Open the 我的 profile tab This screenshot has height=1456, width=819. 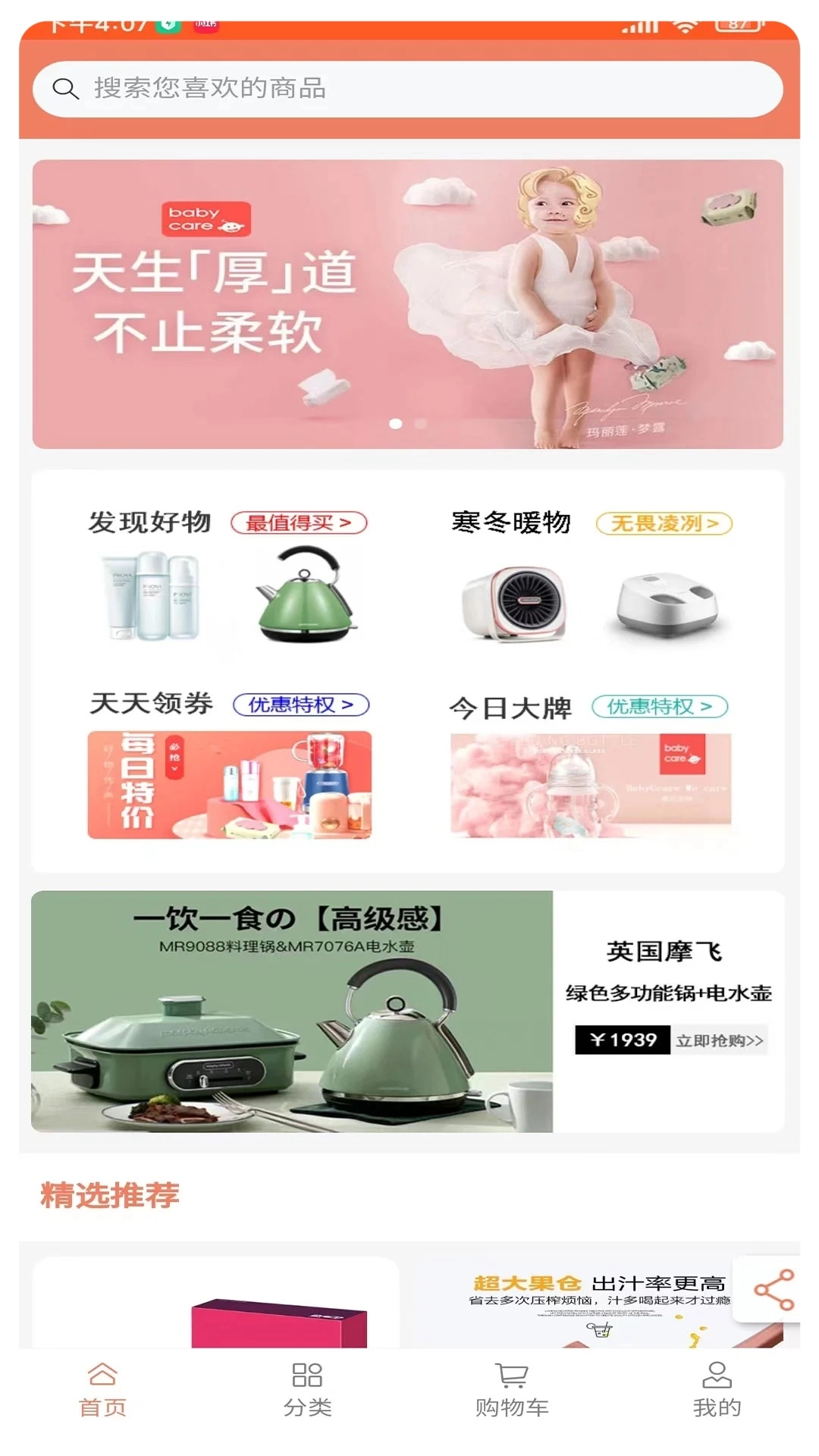click(x=717, y=1390)
